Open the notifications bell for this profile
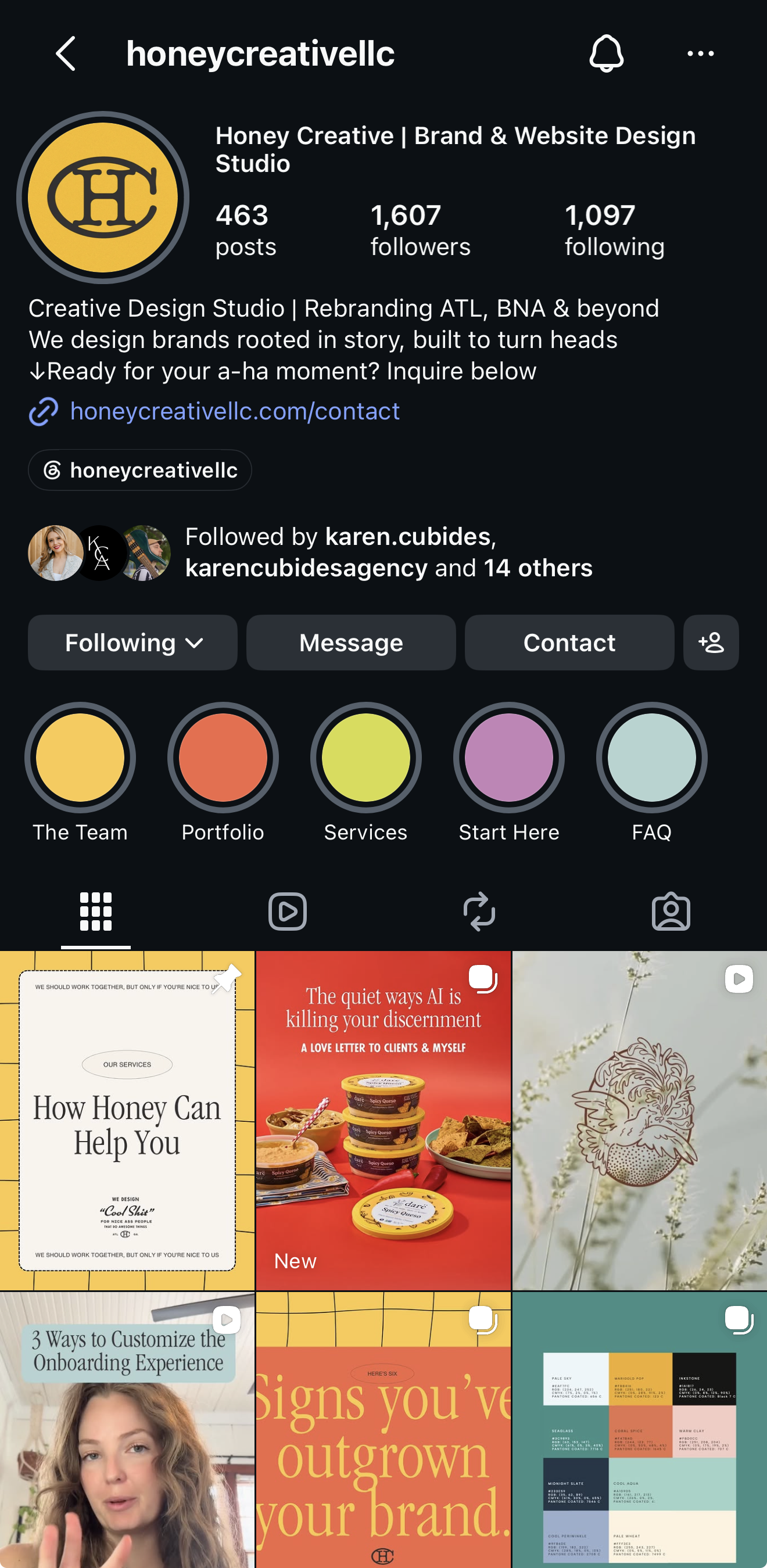 [606, 53]
